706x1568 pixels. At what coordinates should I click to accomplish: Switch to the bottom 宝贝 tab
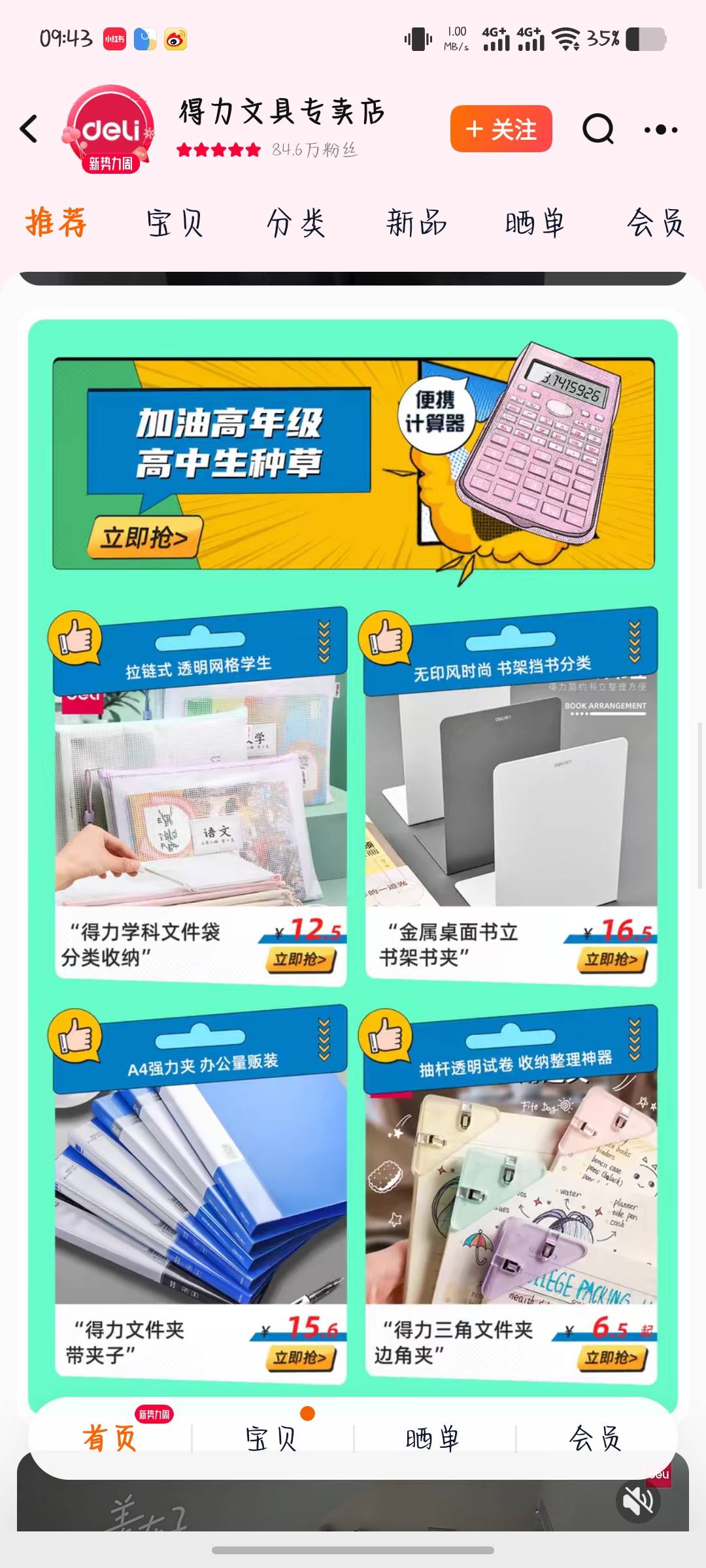pos(272,1438)
